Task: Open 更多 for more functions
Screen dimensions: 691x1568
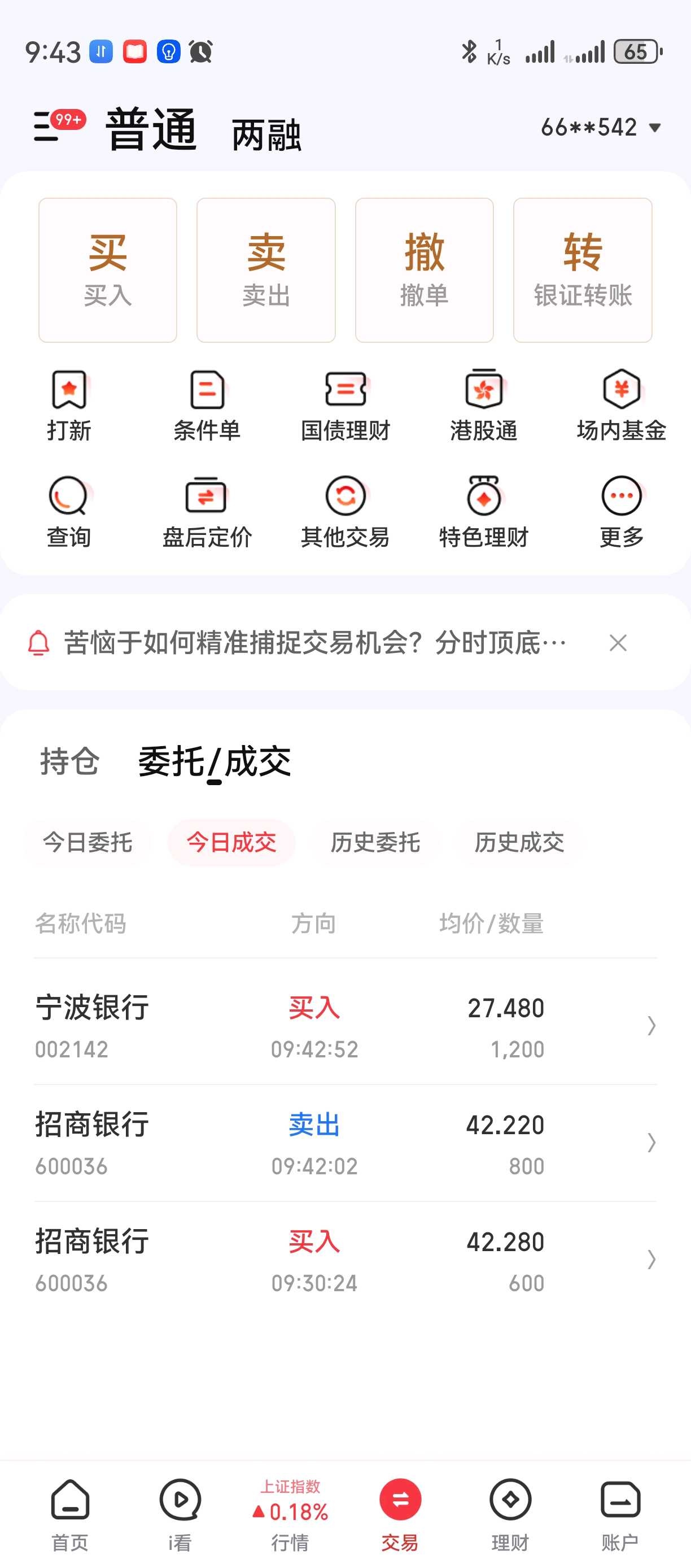Action: 622,512
